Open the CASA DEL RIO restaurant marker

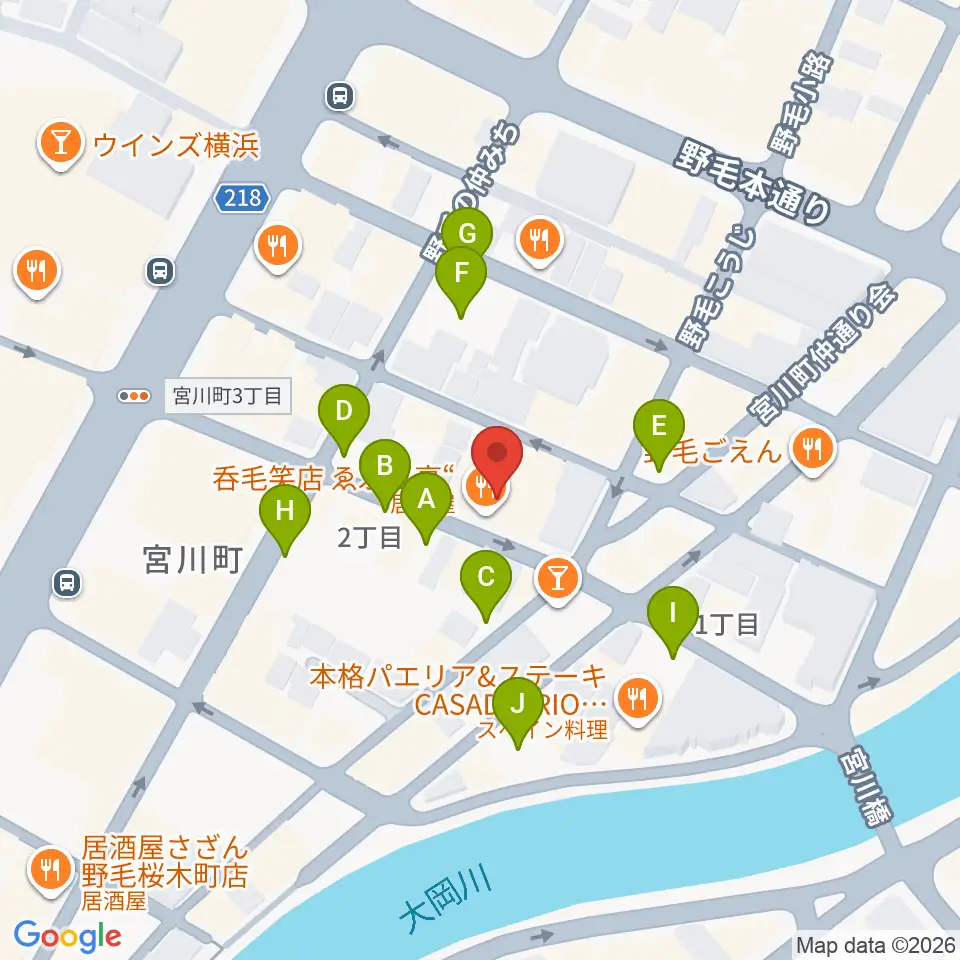coord(638,700)
